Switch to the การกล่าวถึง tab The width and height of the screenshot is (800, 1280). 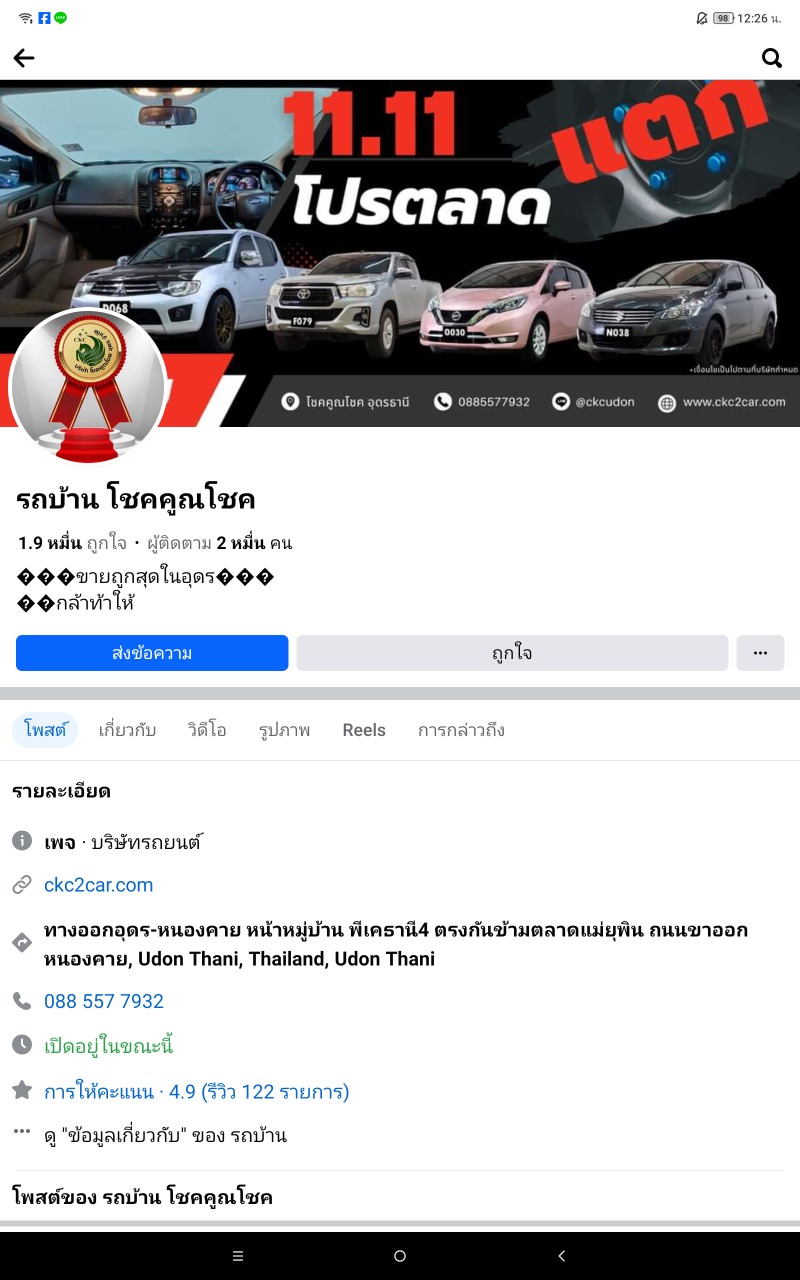click(461, 730)
